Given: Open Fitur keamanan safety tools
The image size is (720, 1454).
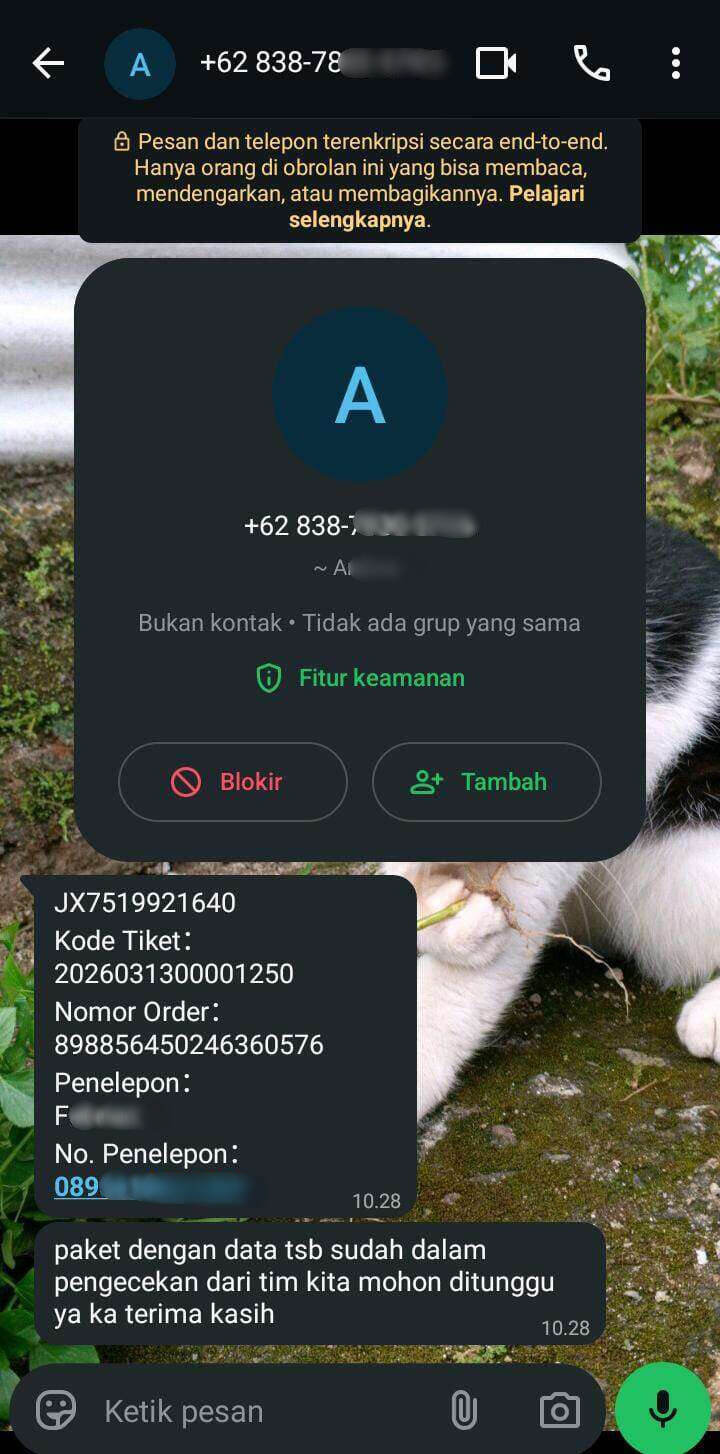Looking at the screenshot, I should coord(361,678).
